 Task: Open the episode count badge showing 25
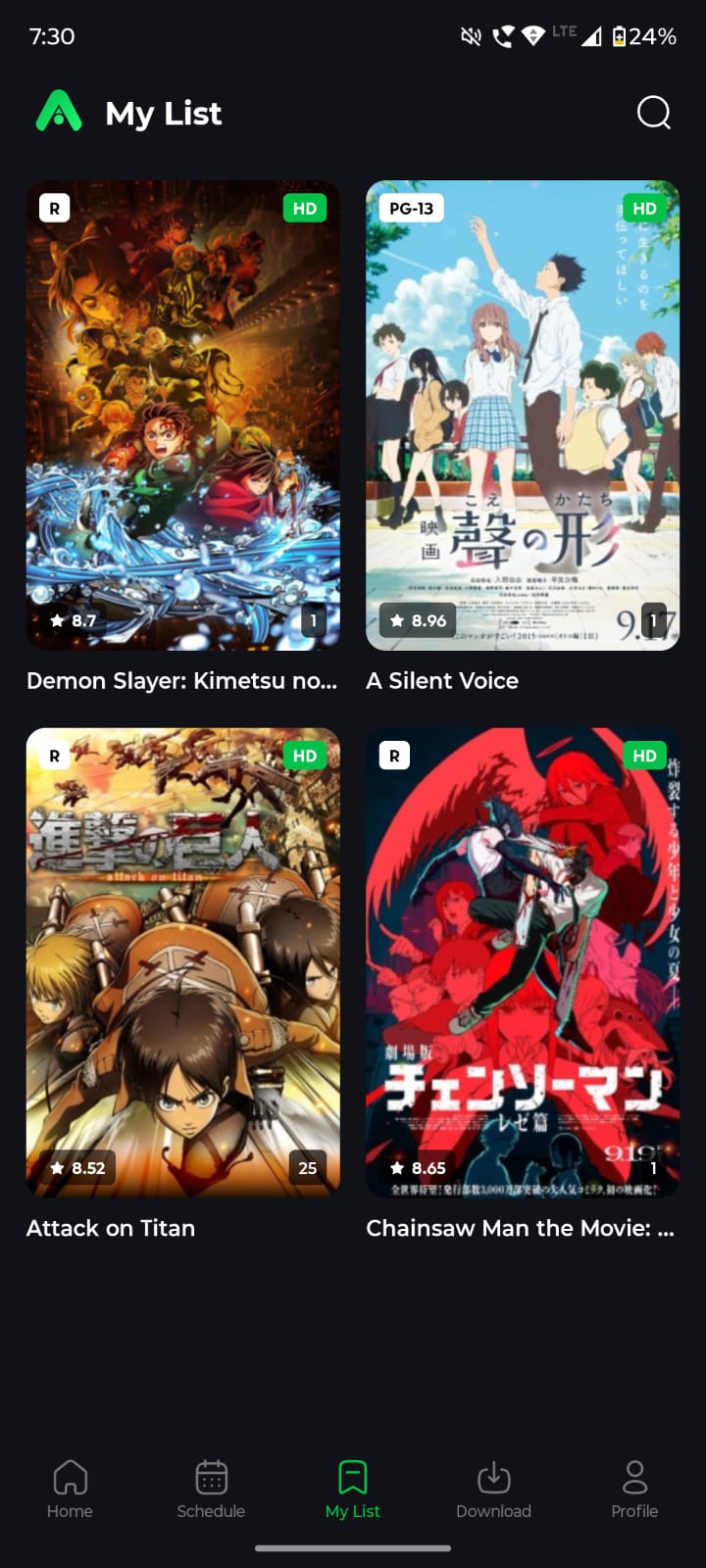pyautogui.click(x=307, y=1167)
